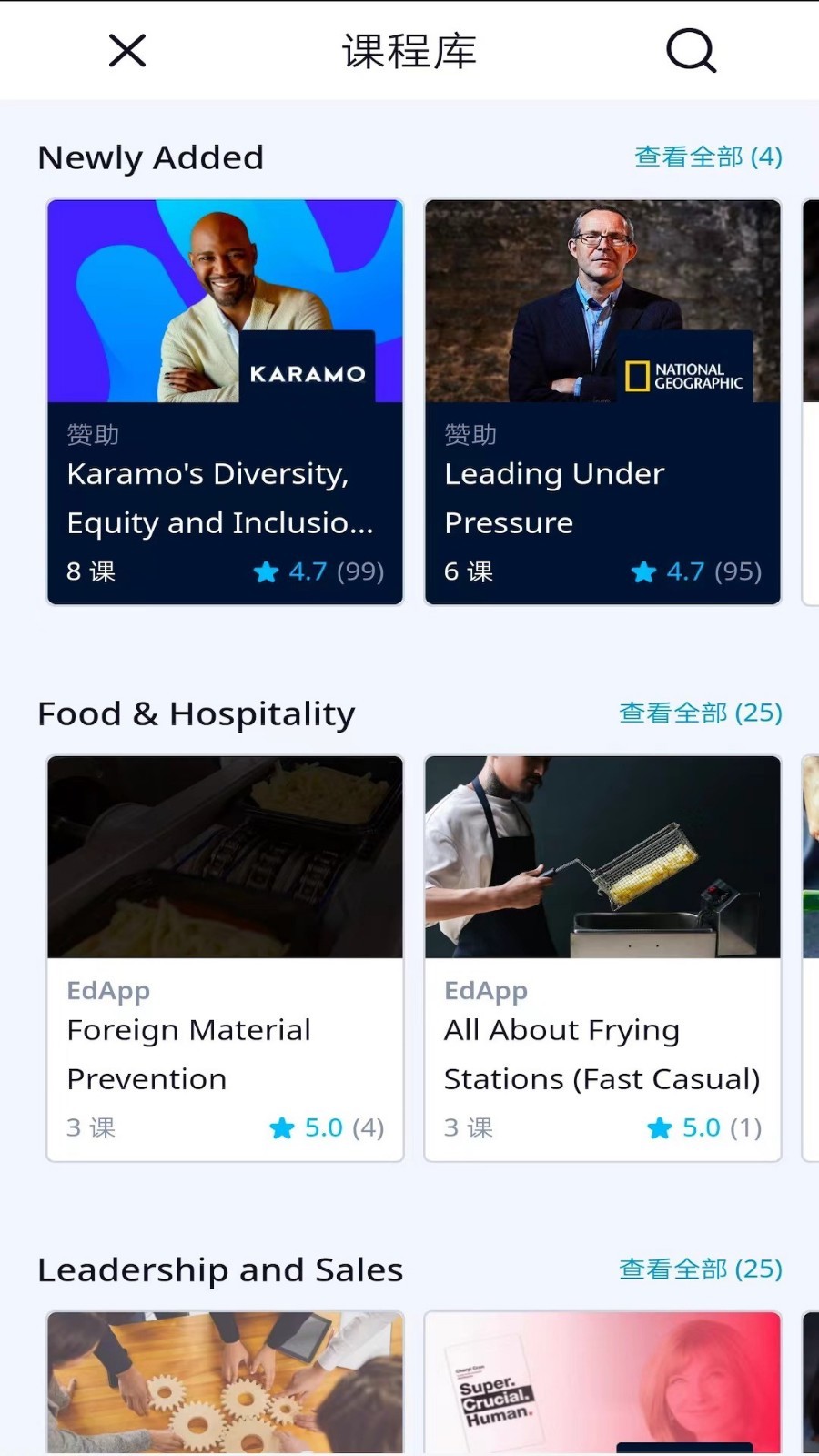Click the Food & Hospitality section header

pos(196,713)
